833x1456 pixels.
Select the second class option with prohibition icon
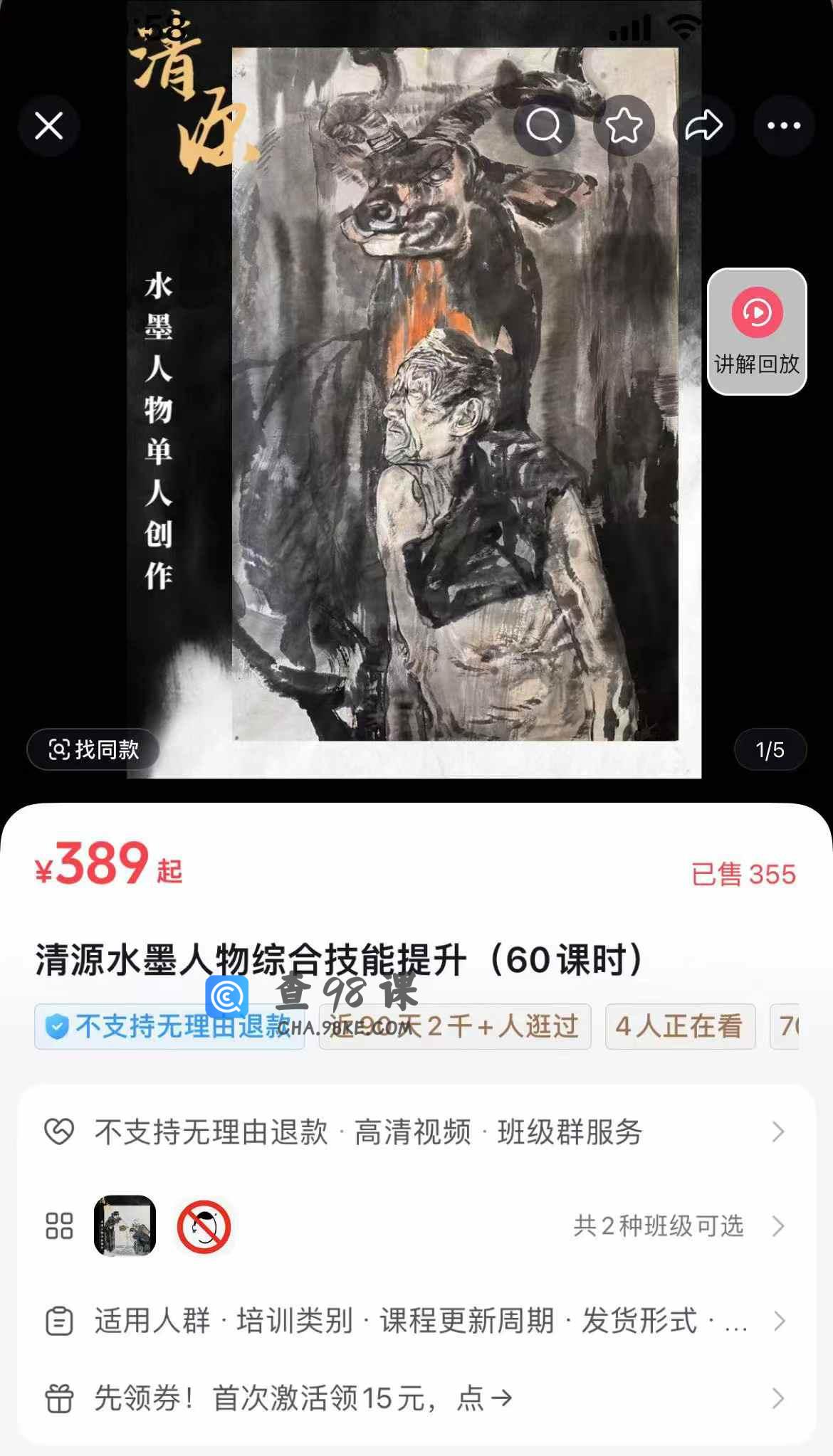pyautogui.click(x=204, y=1226)
